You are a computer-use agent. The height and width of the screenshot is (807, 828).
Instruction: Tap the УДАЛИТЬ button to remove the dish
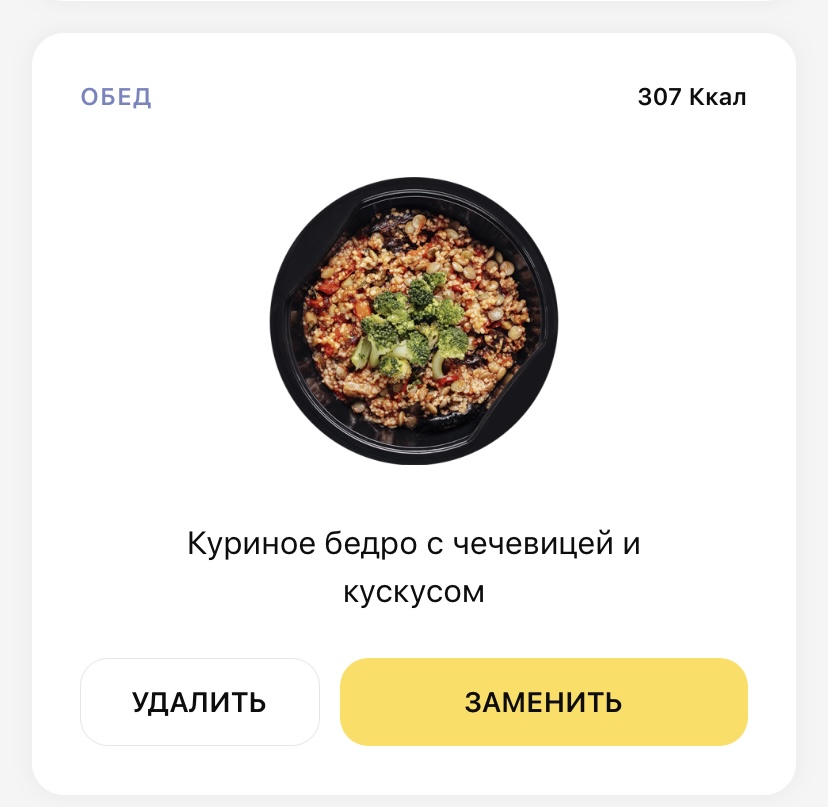[199, 702]
